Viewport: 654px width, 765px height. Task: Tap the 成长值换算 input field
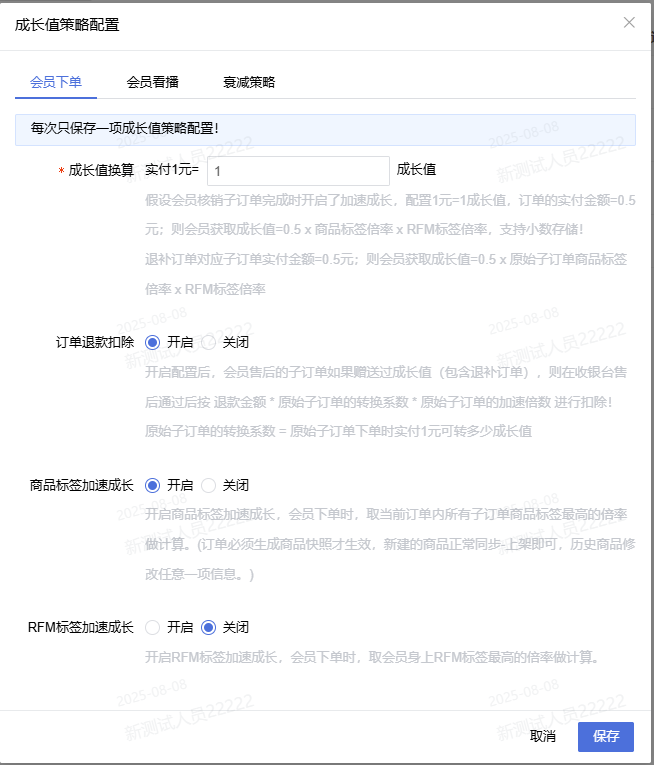297,171
